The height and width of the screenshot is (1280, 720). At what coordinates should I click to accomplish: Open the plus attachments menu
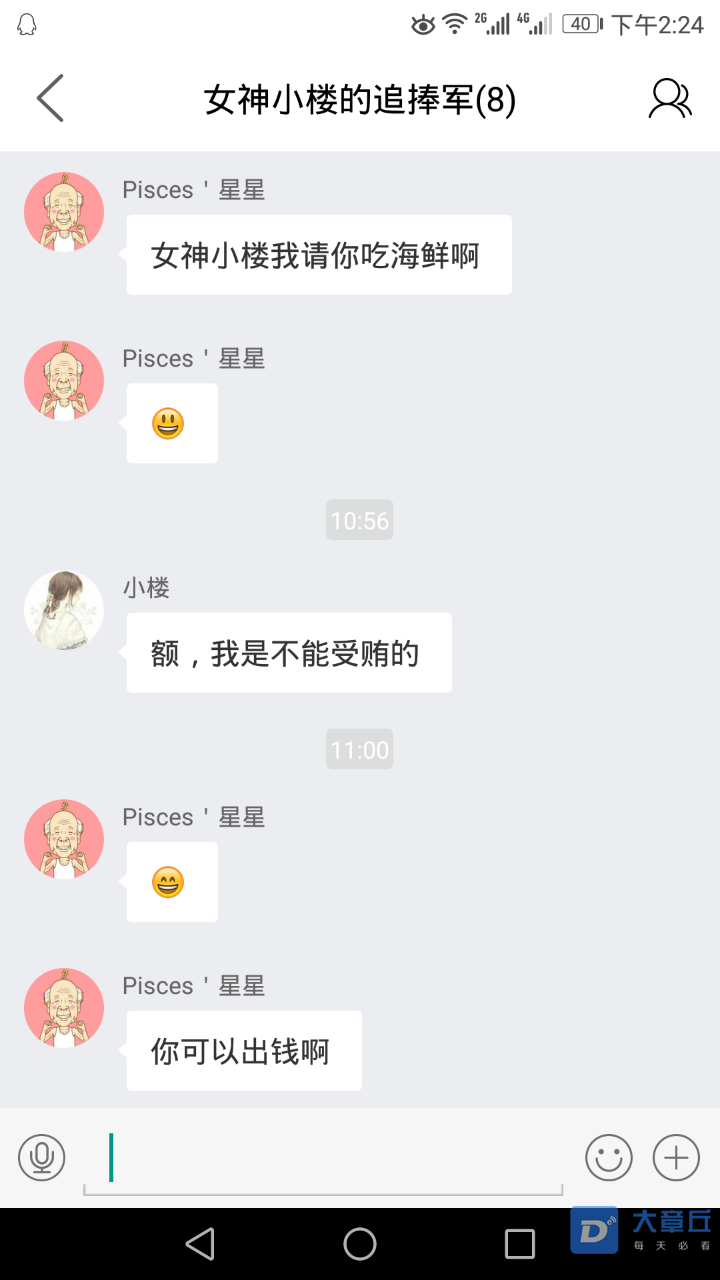676,1158
